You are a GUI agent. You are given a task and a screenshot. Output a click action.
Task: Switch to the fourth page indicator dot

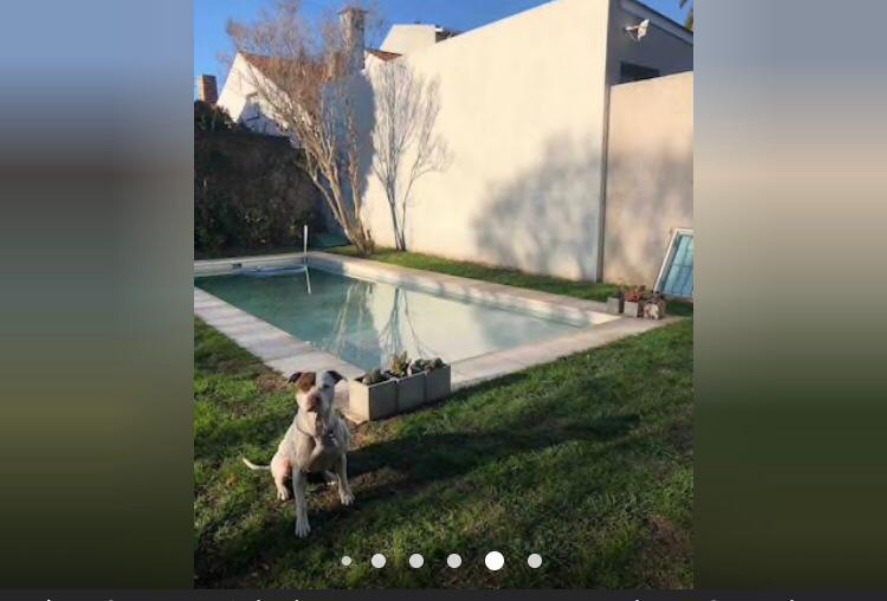tap(454, 561)
